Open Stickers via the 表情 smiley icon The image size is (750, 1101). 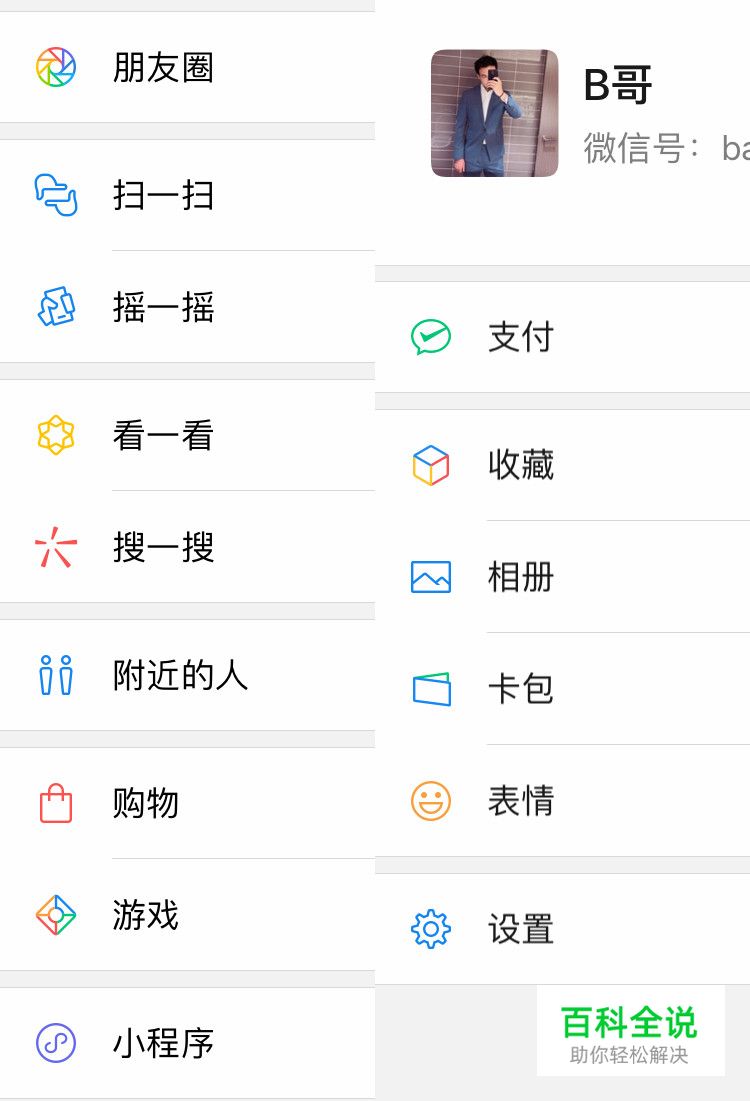click(x=430, y=801)
